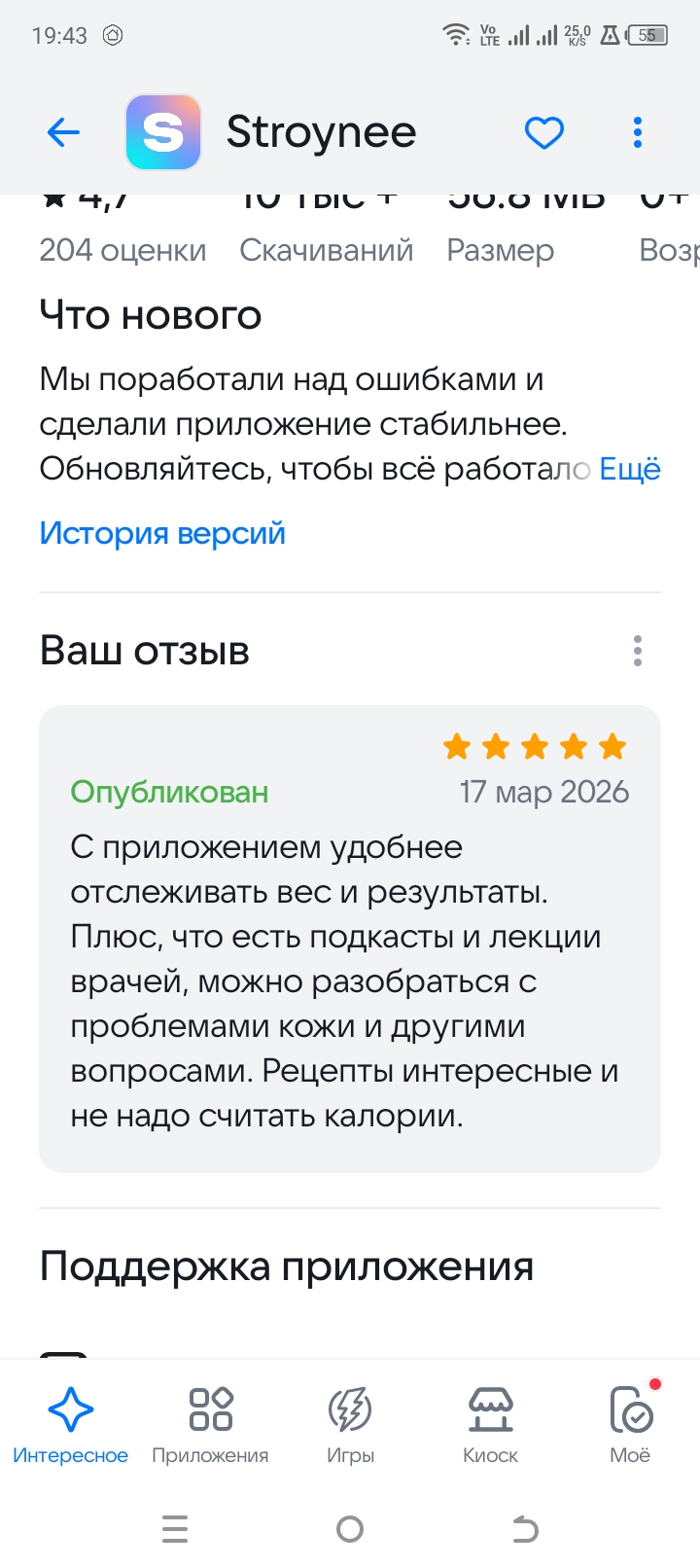Switch to the Интересное tab

click(70, 1425)
